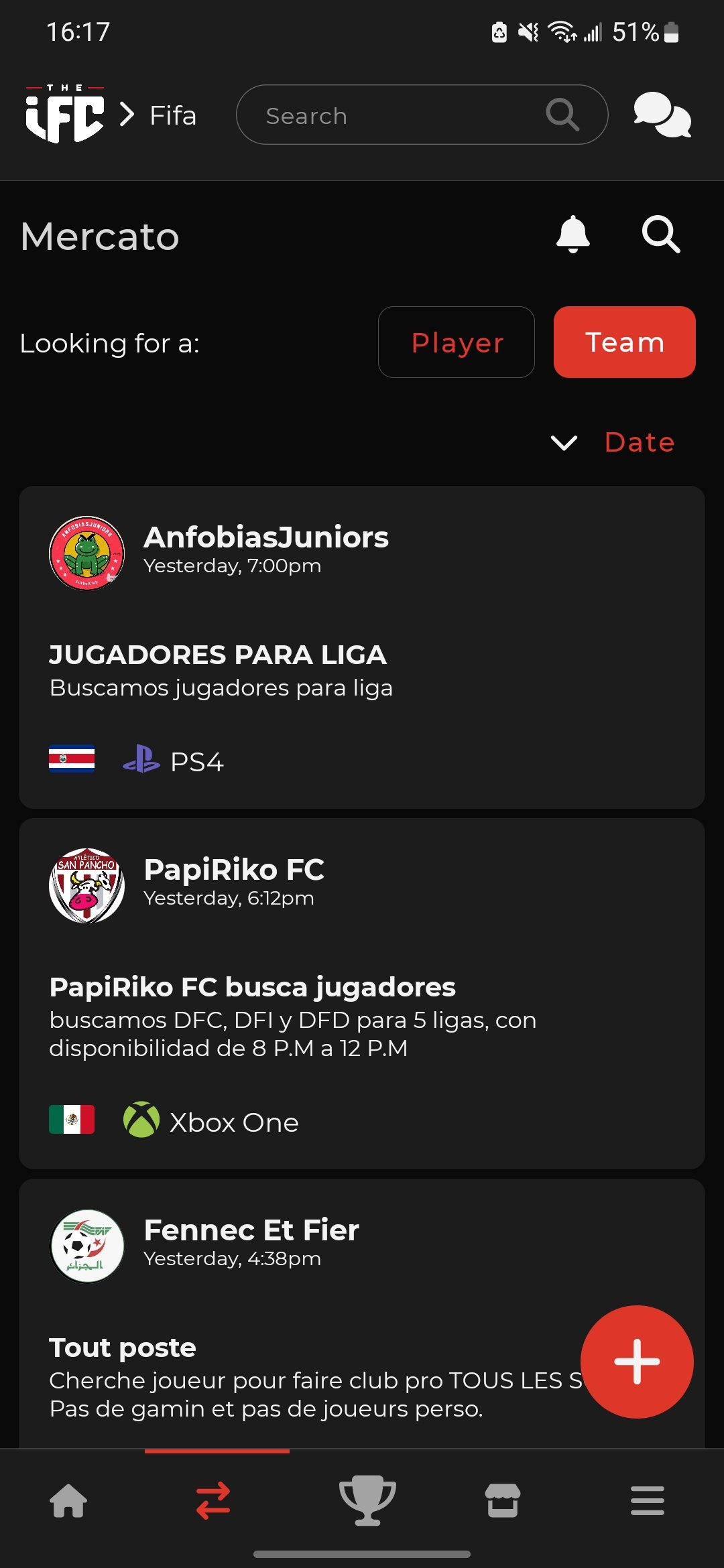The image size is (724, 1568).
Task: Tap the top search field
Action: click(x=402, y=115)
